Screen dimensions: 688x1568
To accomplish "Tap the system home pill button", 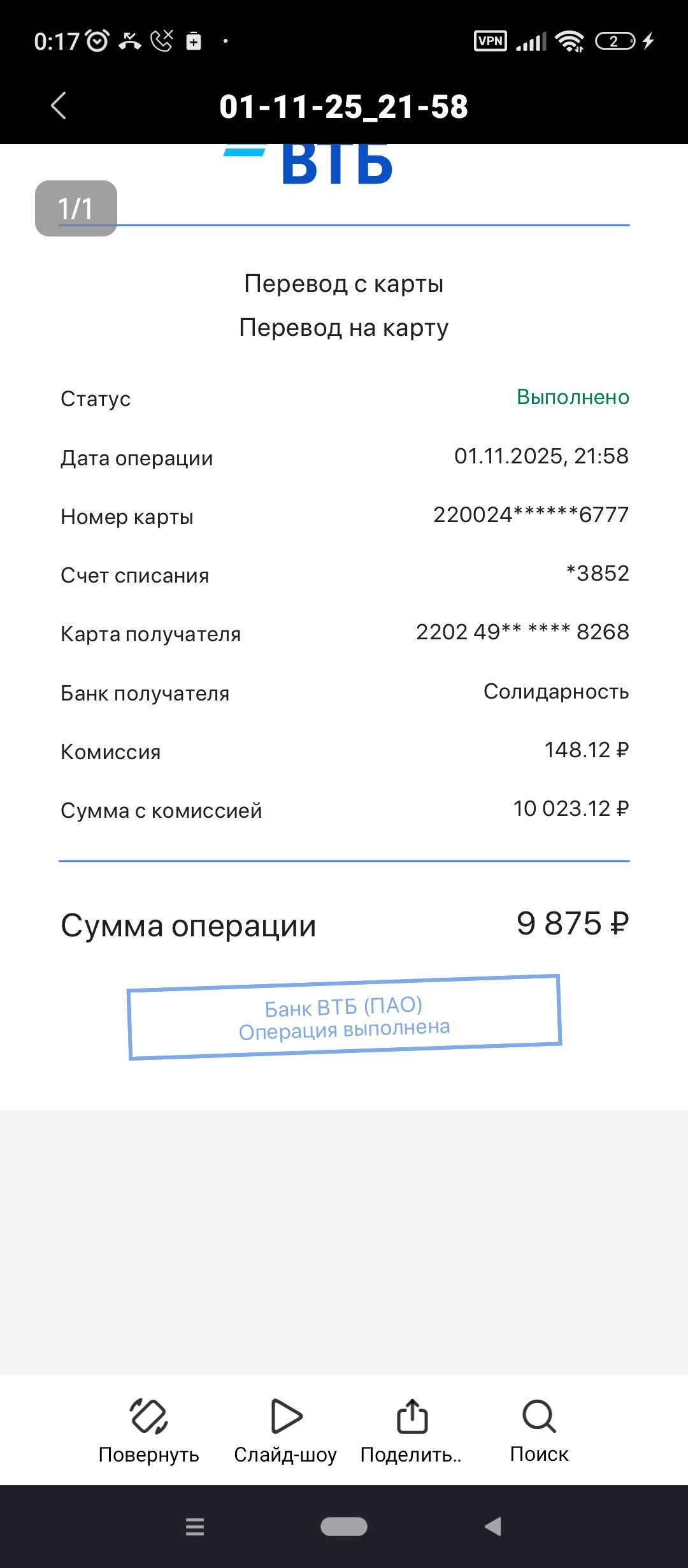I will [x=344, y=1527].
